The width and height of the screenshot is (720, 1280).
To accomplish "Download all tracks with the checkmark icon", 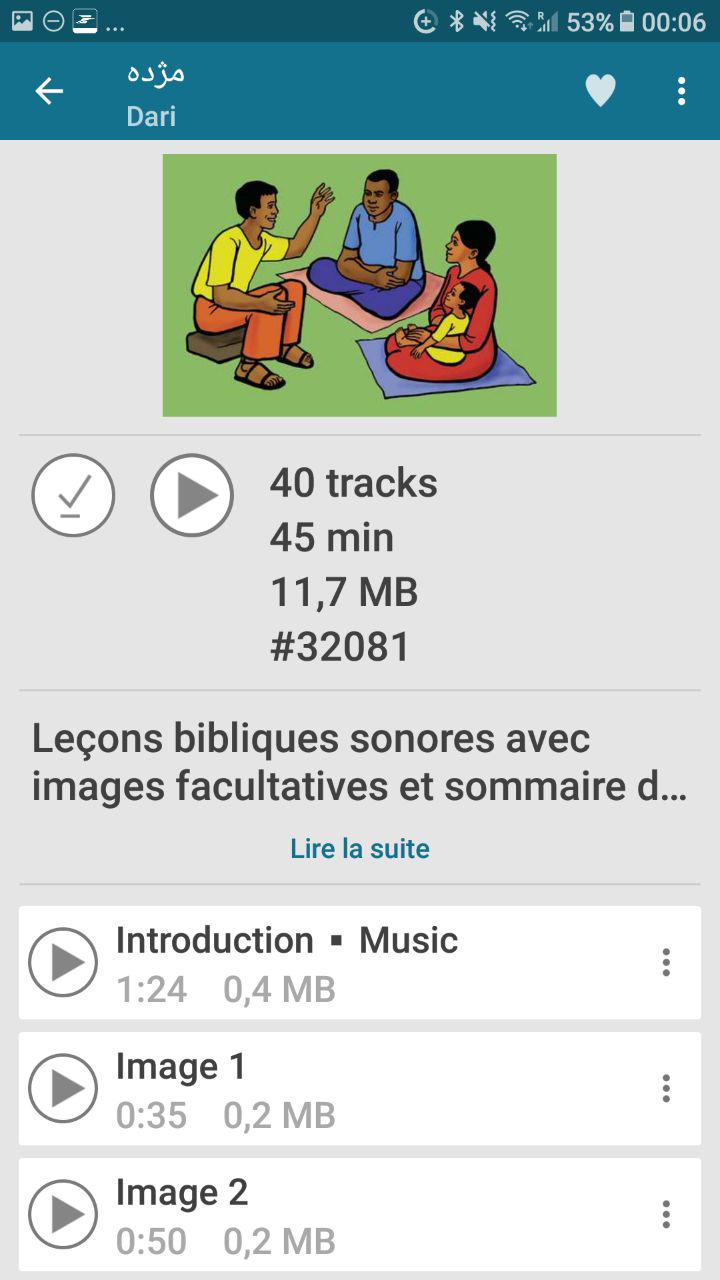I will (x=73, y=495).
